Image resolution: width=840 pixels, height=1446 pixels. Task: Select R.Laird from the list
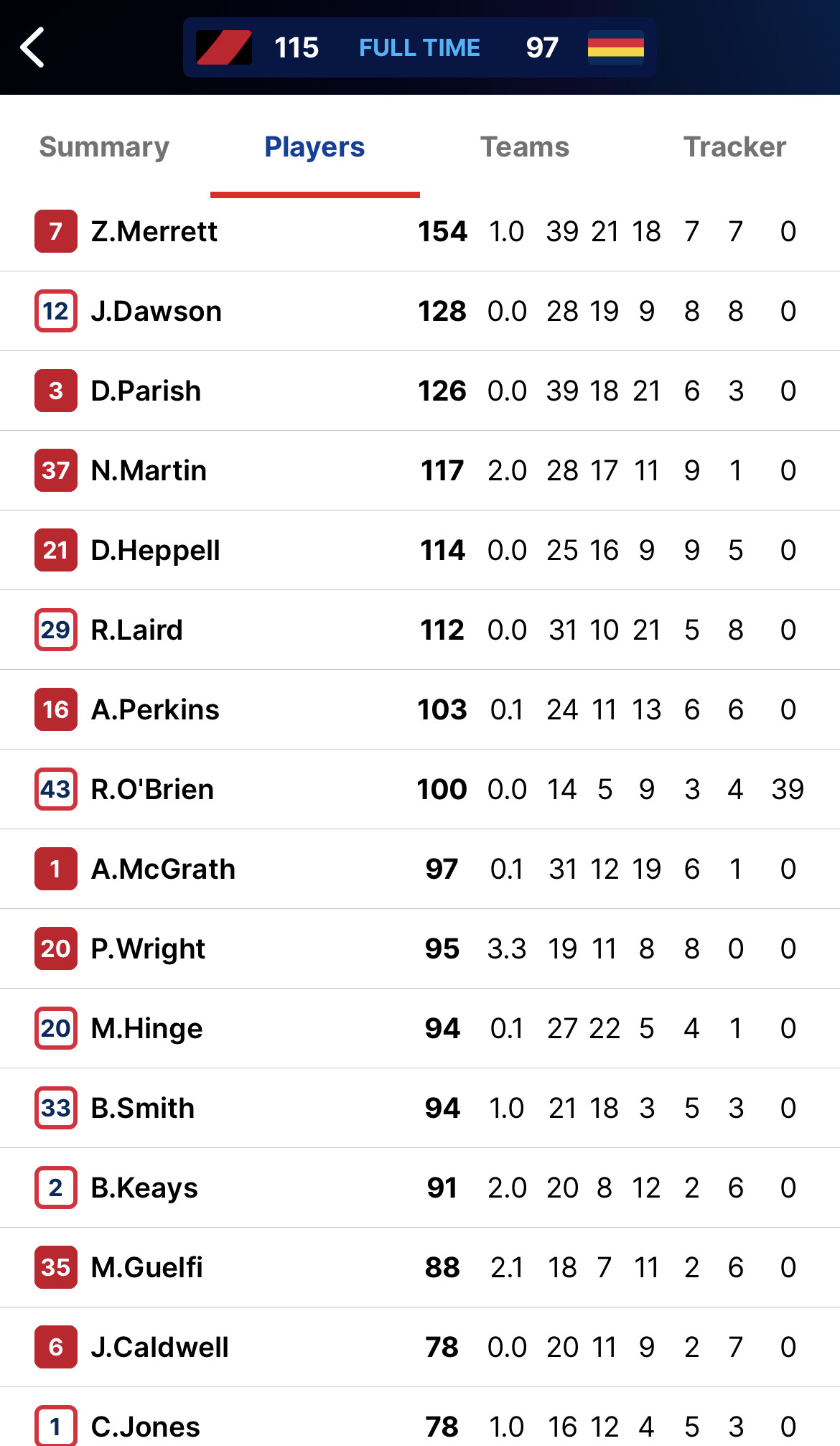420,630
